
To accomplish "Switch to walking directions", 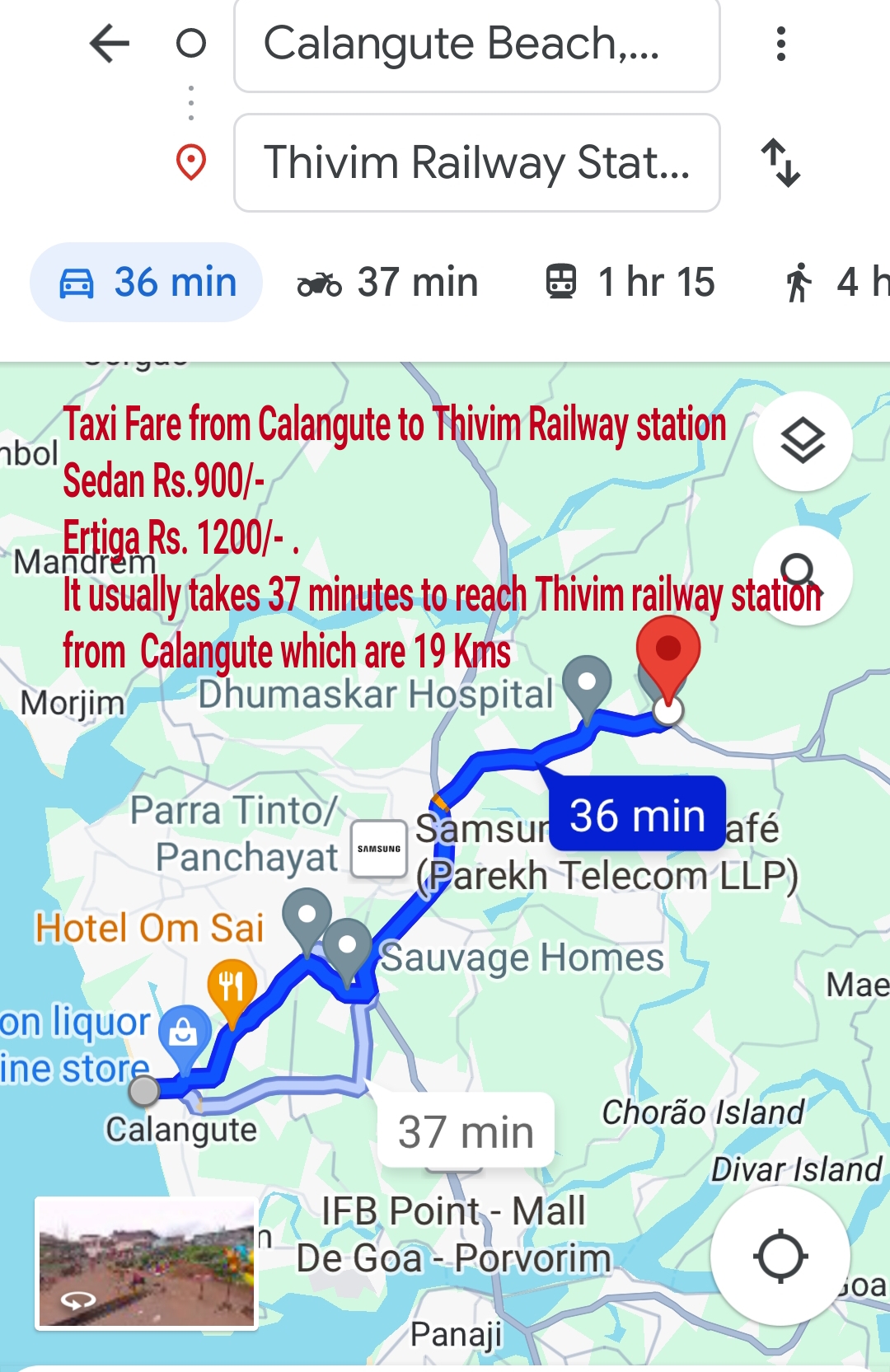I will [x=832, y=282].
